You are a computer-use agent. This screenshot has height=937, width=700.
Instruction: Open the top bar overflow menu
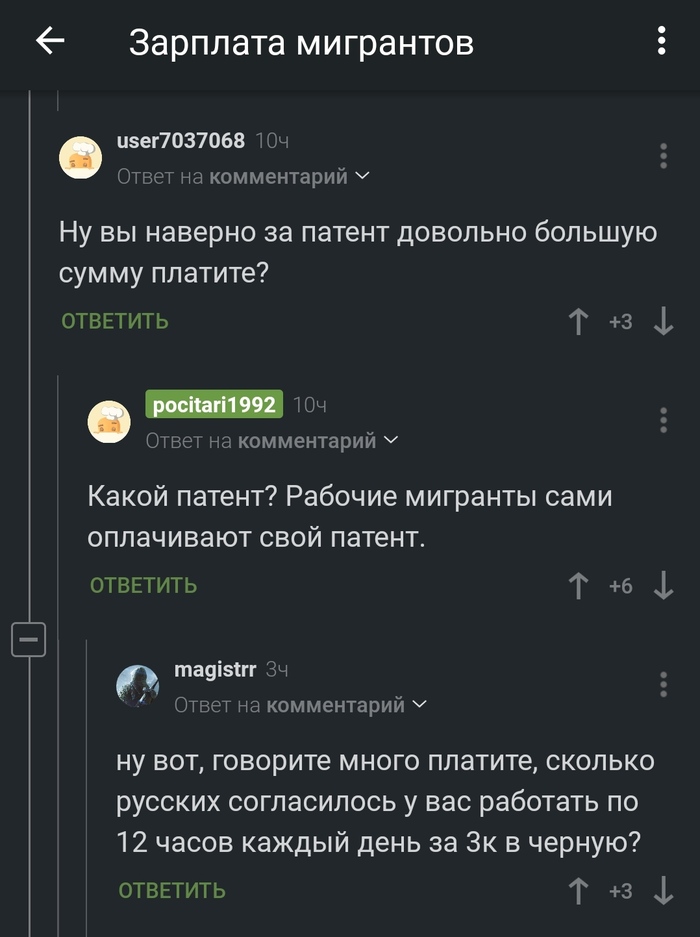click(661, 42)
